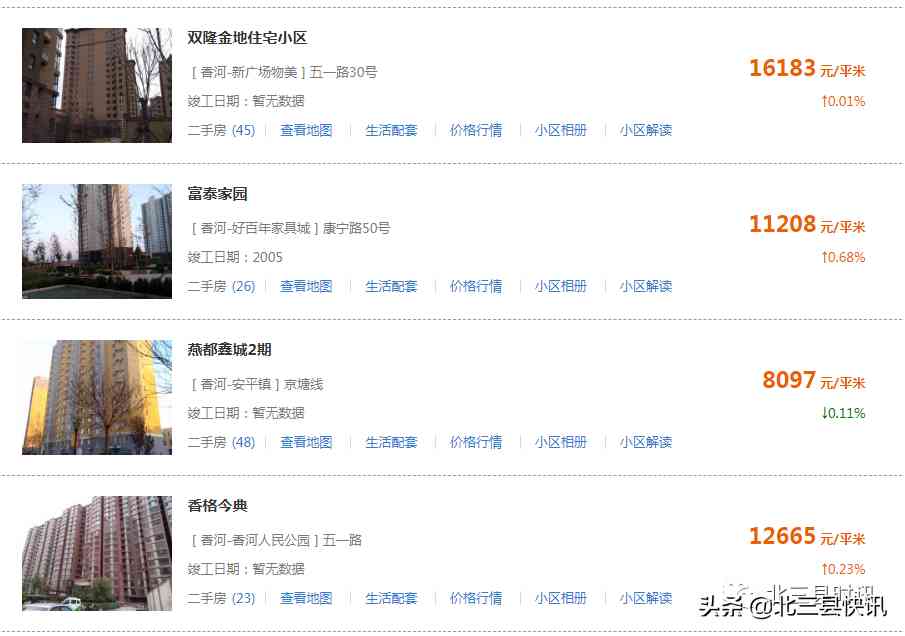This screenshot has width=905, height=636.
Task: View map for 双隆金地住宅小区
Action: pos(306,130)
